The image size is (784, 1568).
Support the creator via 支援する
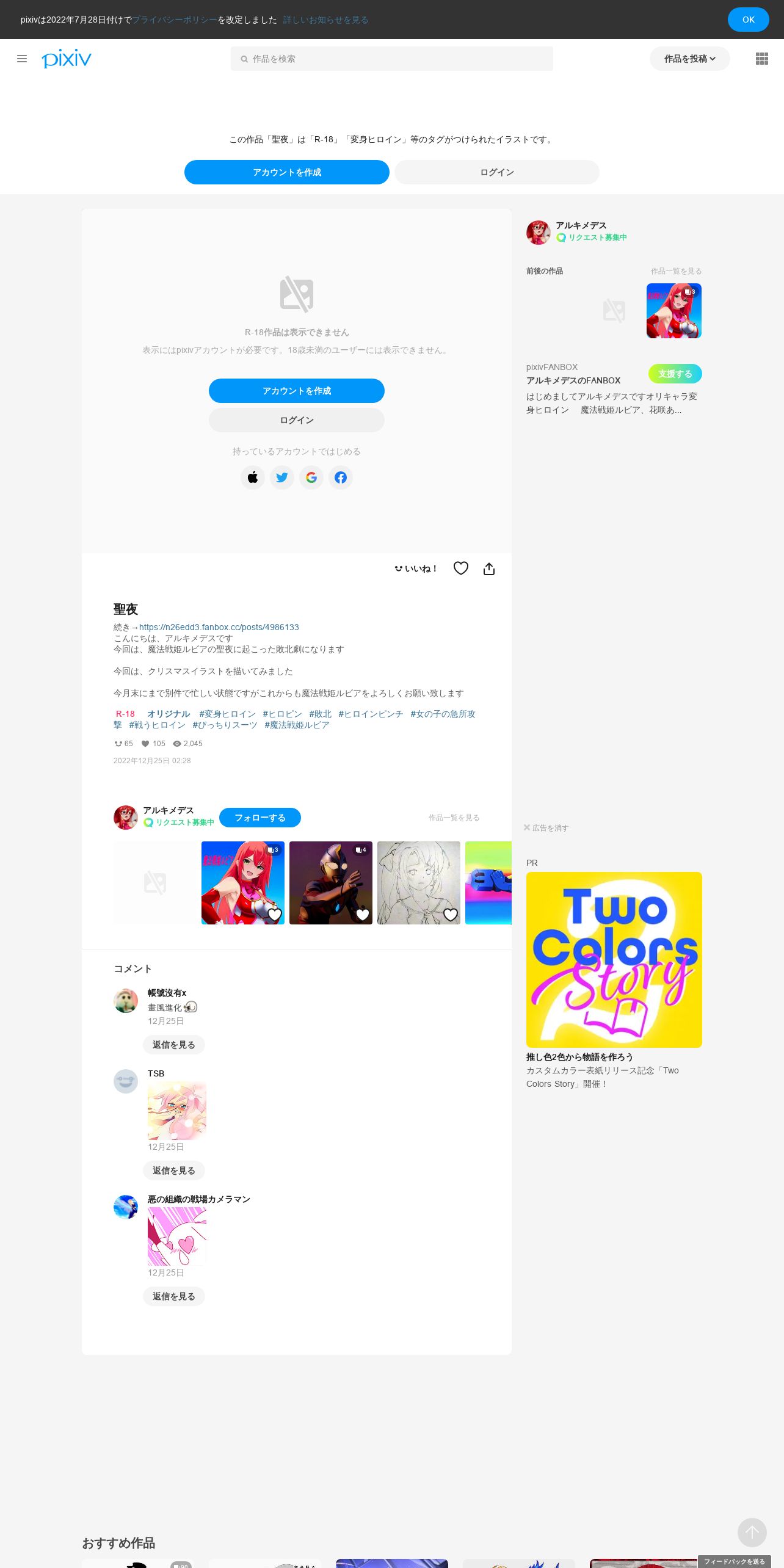(x=675, y=374)
